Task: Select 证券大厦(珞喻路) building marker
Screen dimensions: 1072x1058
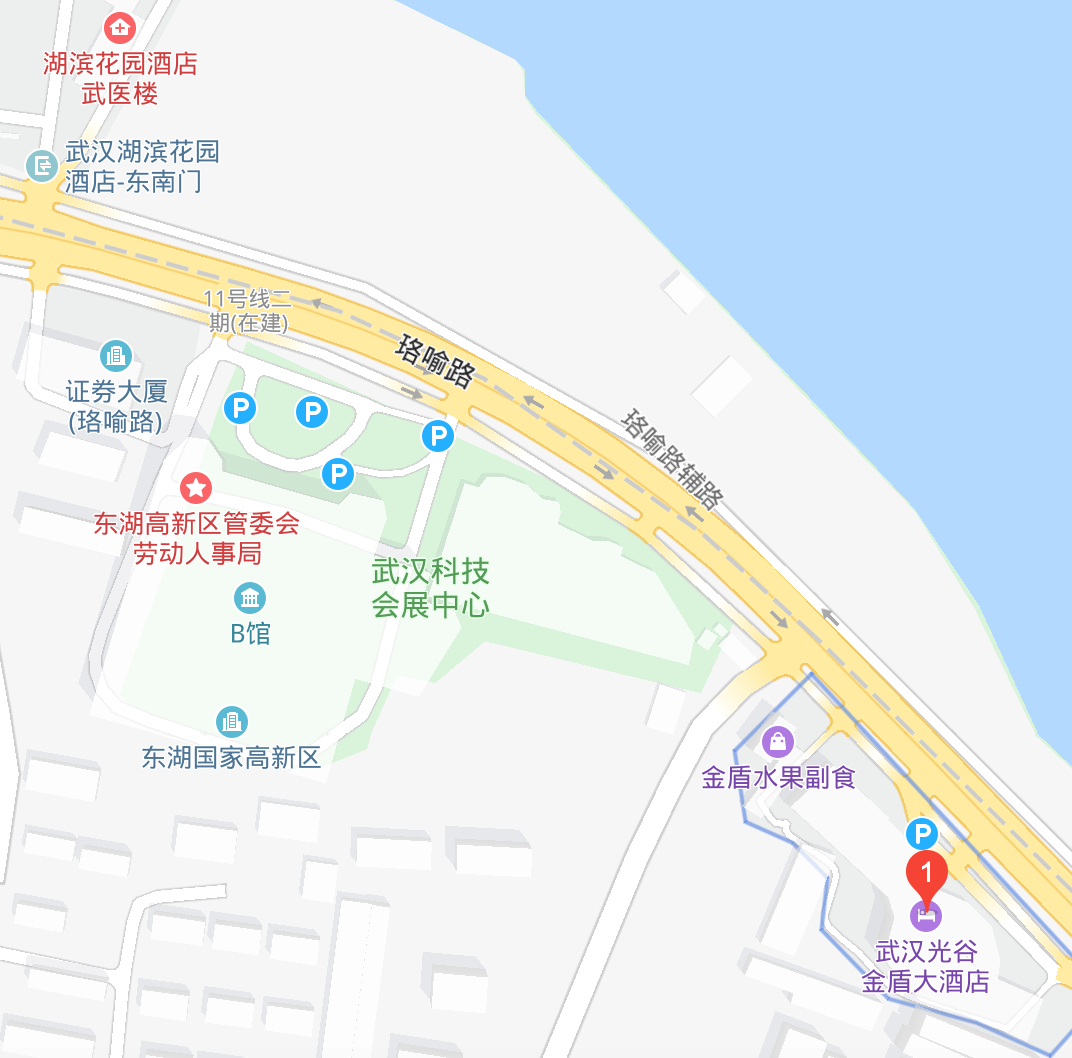Action: [x=116, y=355]
